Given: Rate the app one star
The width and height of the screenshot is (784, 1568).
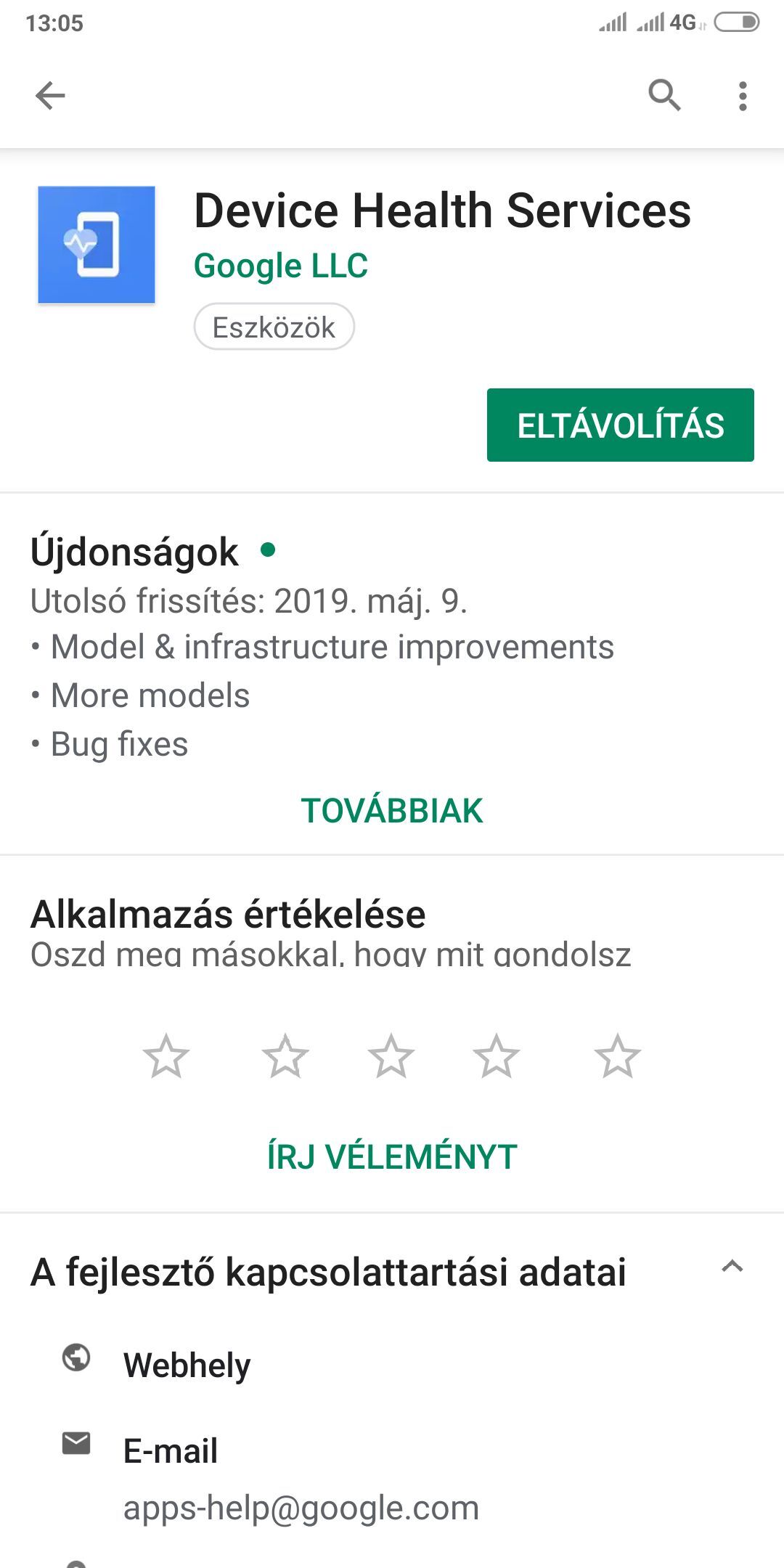Looking at the screenshot, I should [x=166, y=1056].
